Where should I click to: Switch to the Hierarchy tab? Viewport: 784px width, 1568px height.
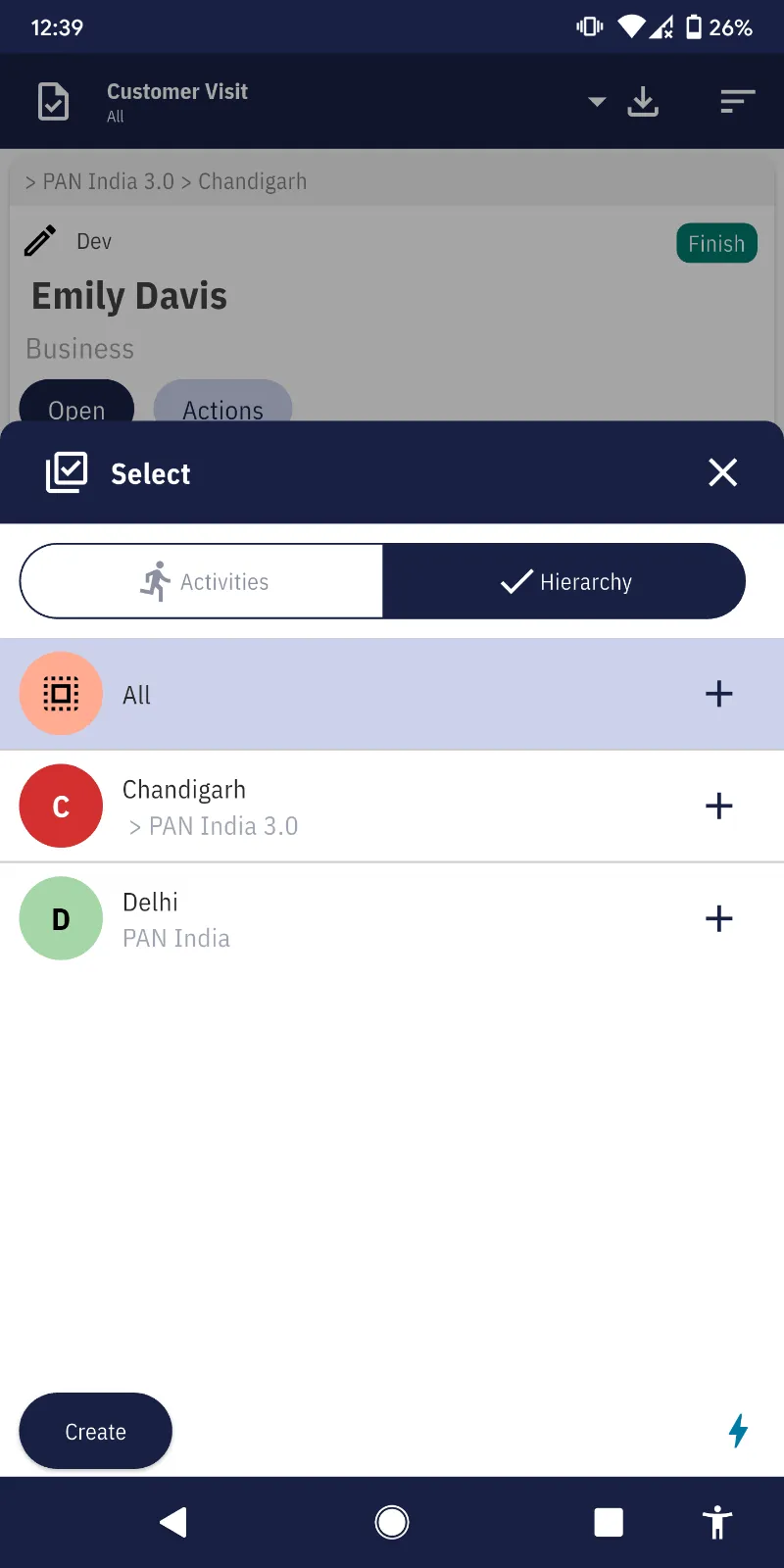click(x=564, y=581)
